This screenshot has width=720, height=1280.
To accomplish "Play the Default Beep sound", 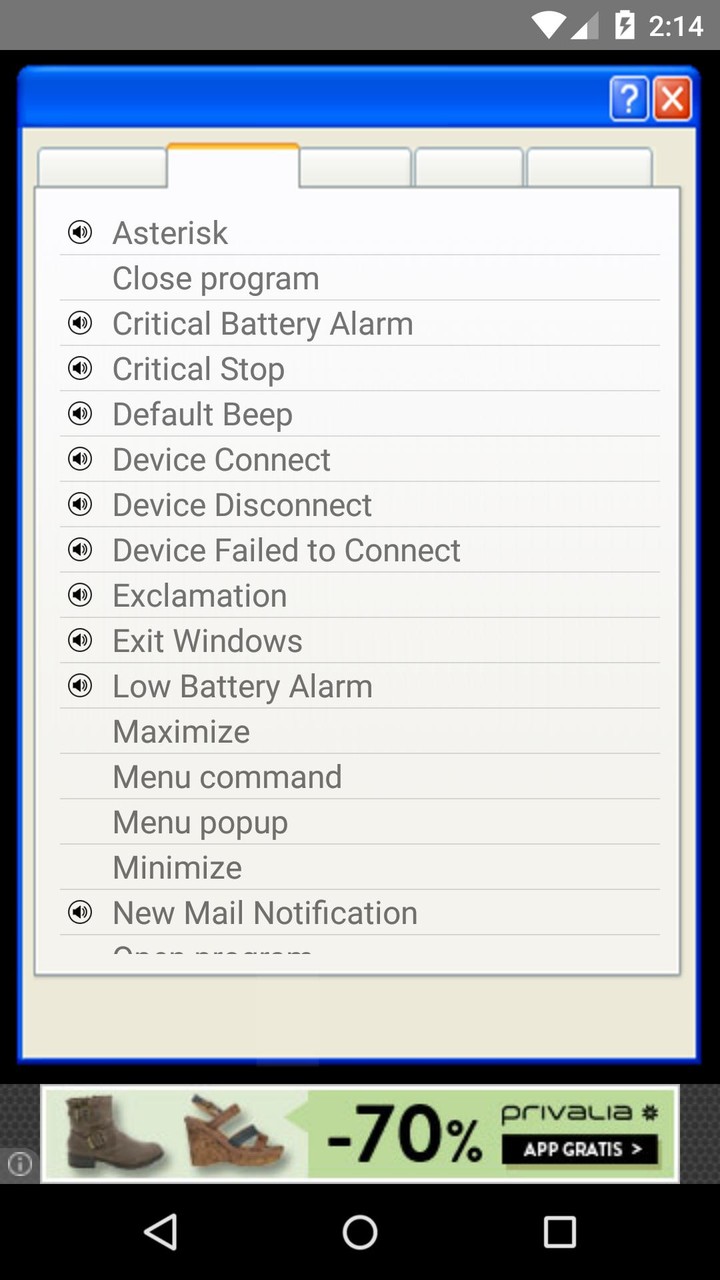I will 81,413.
